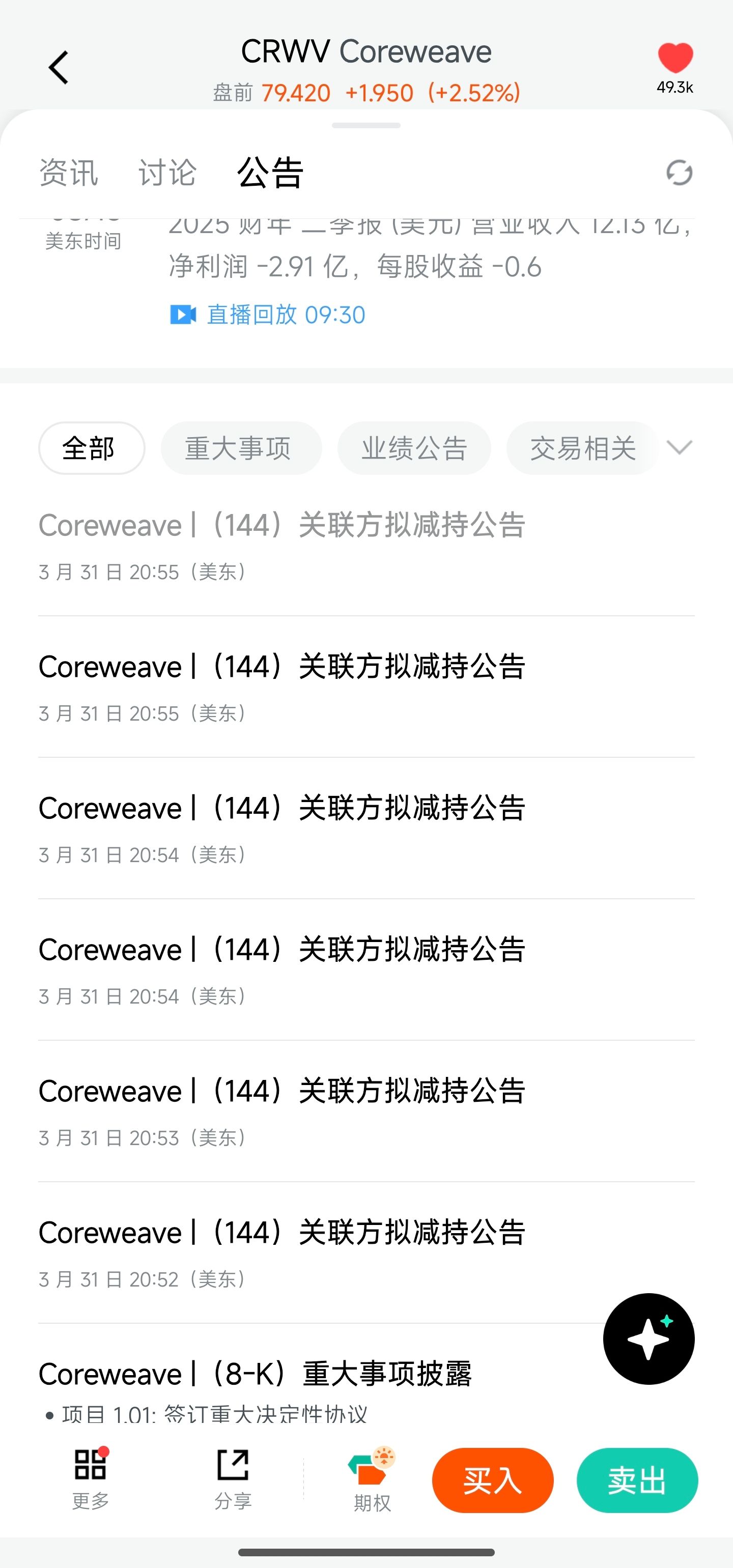Open the 更多 menu

click(x=91, y=1478)
